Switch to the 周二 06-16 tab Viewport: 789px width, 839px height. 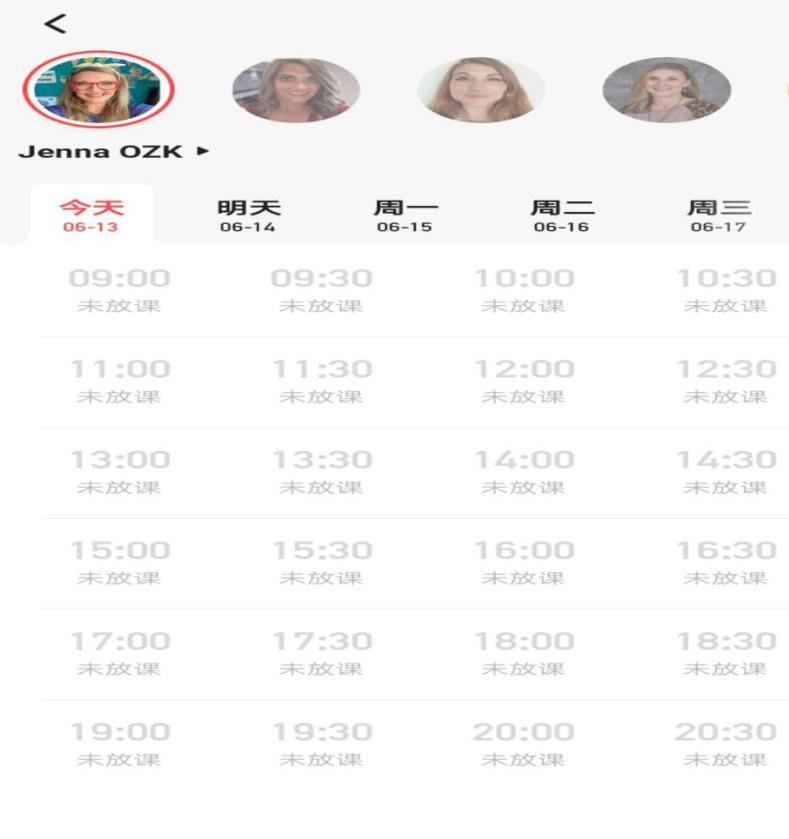pos(562,214)
